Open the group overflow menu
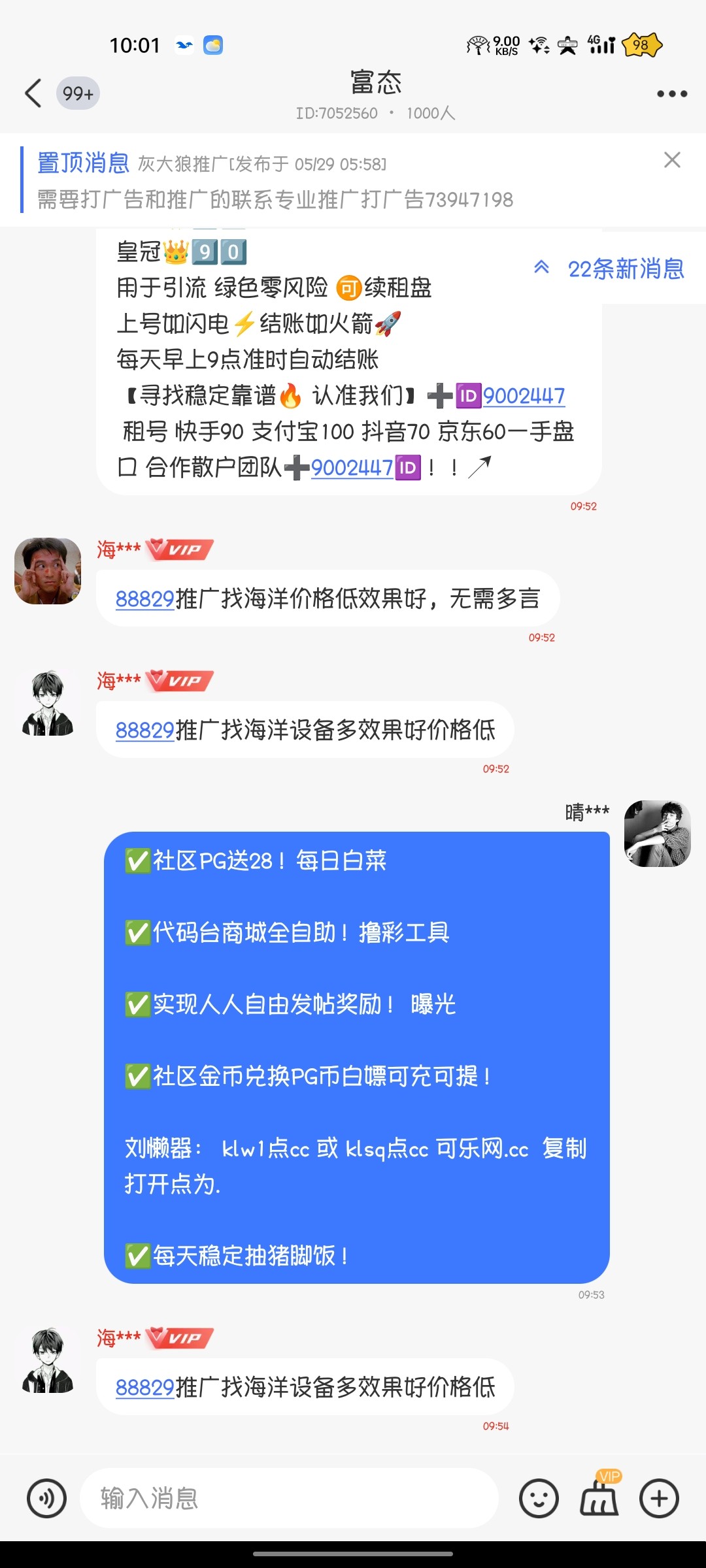The image size is (706, 1568). [x=671, y=94]
